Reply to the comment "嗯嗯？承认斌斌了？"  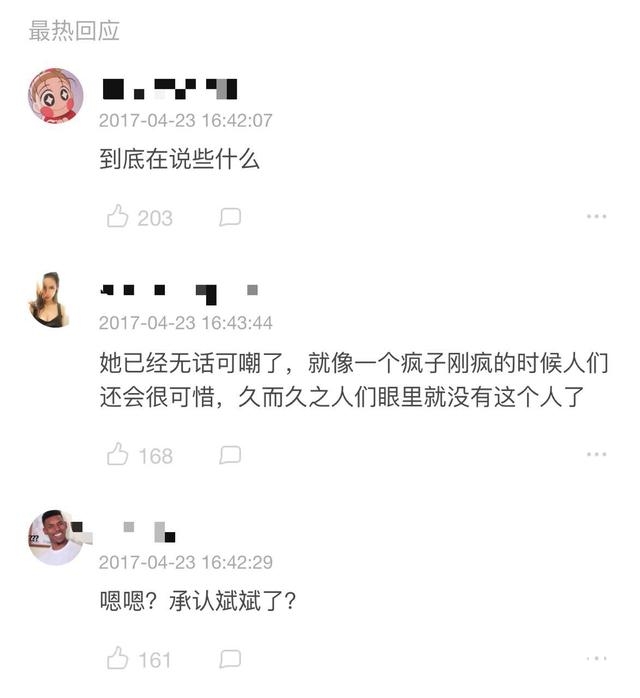(230, 658)
